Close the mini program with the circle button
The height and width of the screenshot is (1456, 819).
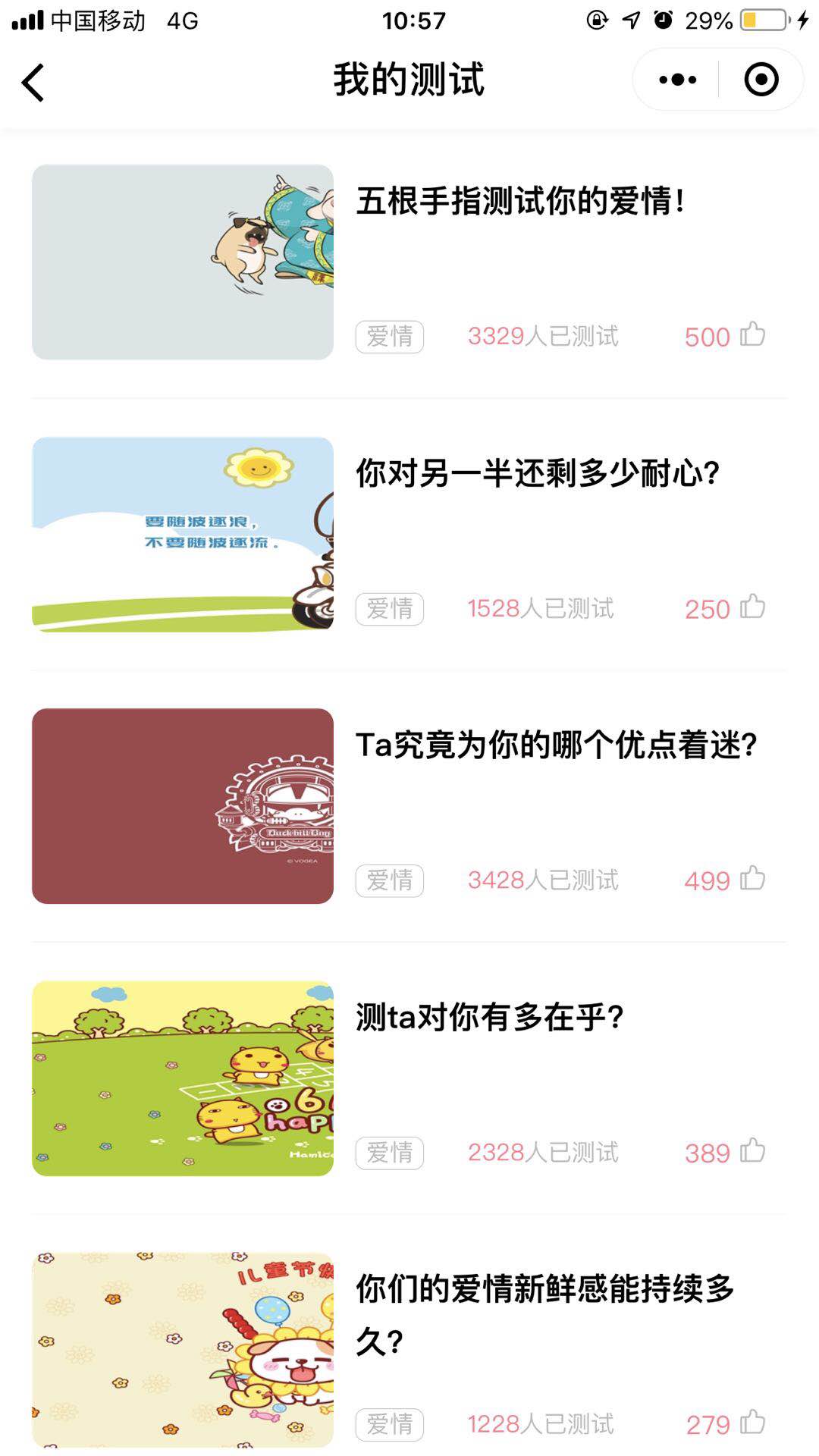[x=761, y=80]
